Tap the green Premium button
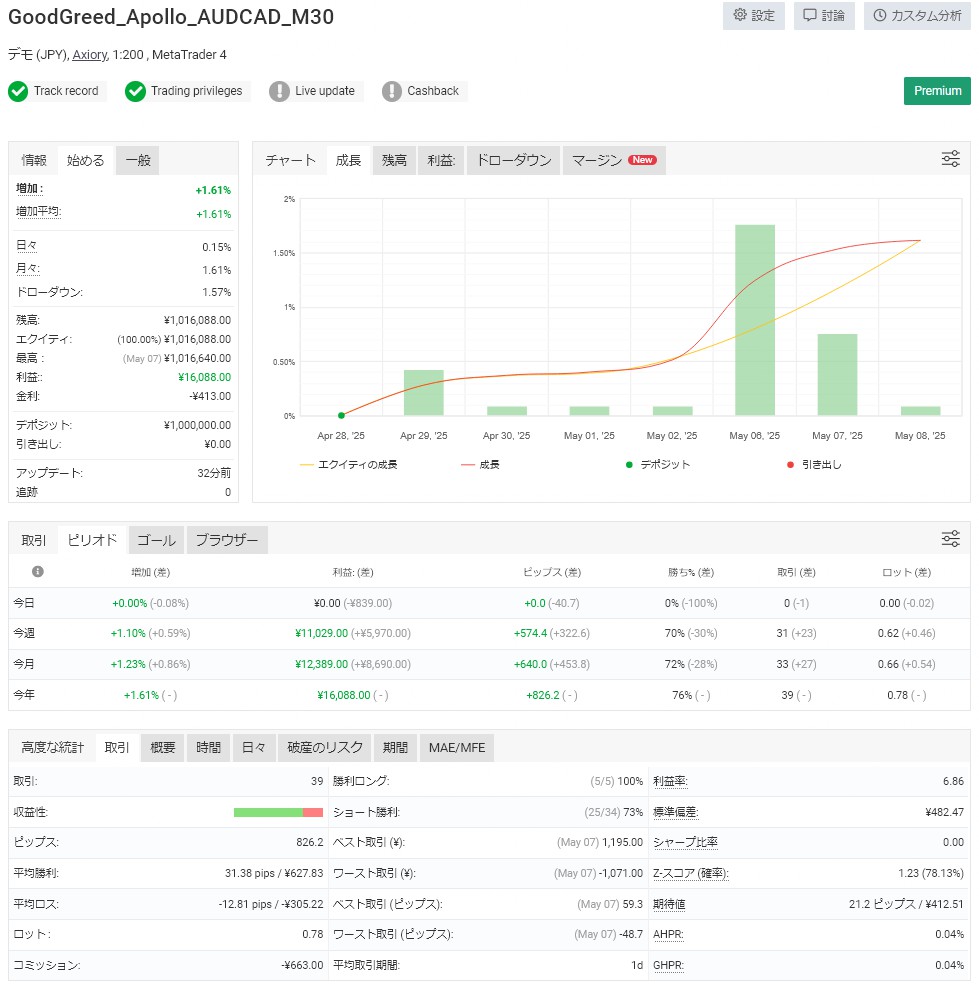The width and height of the screenshot is (979, 986). point(937,91)
